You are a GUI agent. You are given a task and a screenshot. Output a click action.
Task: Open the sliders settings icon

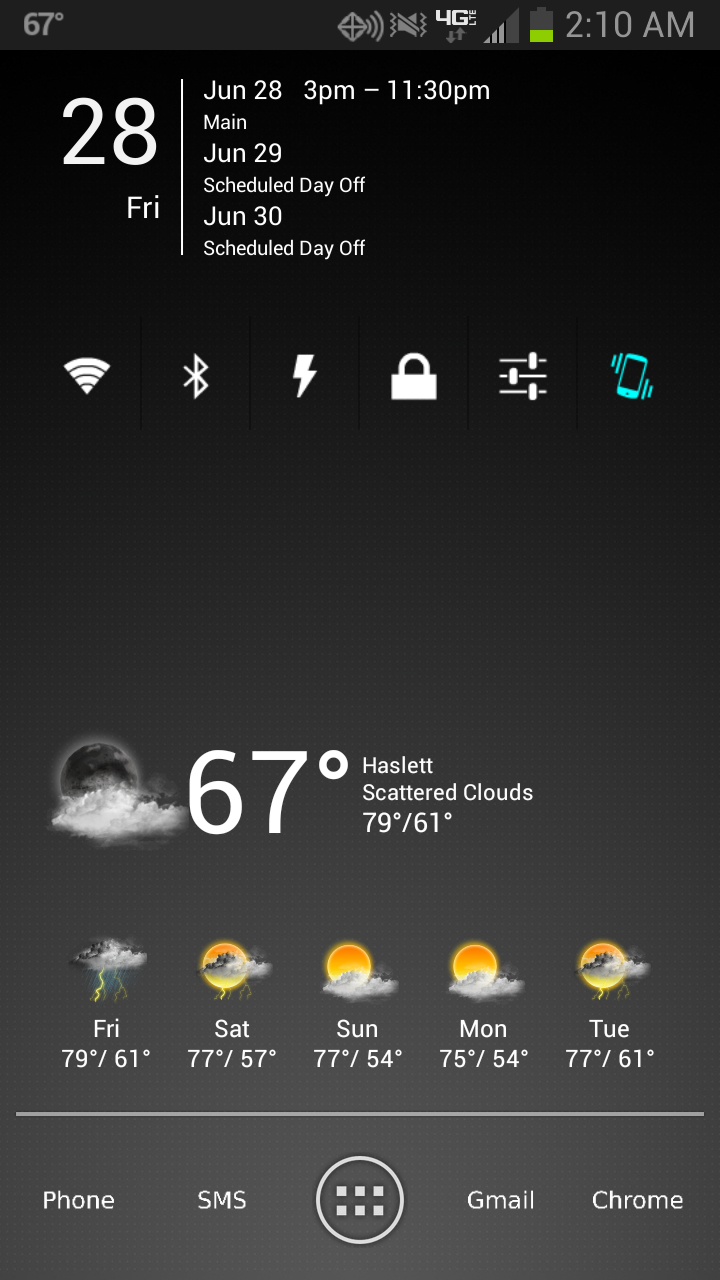click(x=523, y=377)
